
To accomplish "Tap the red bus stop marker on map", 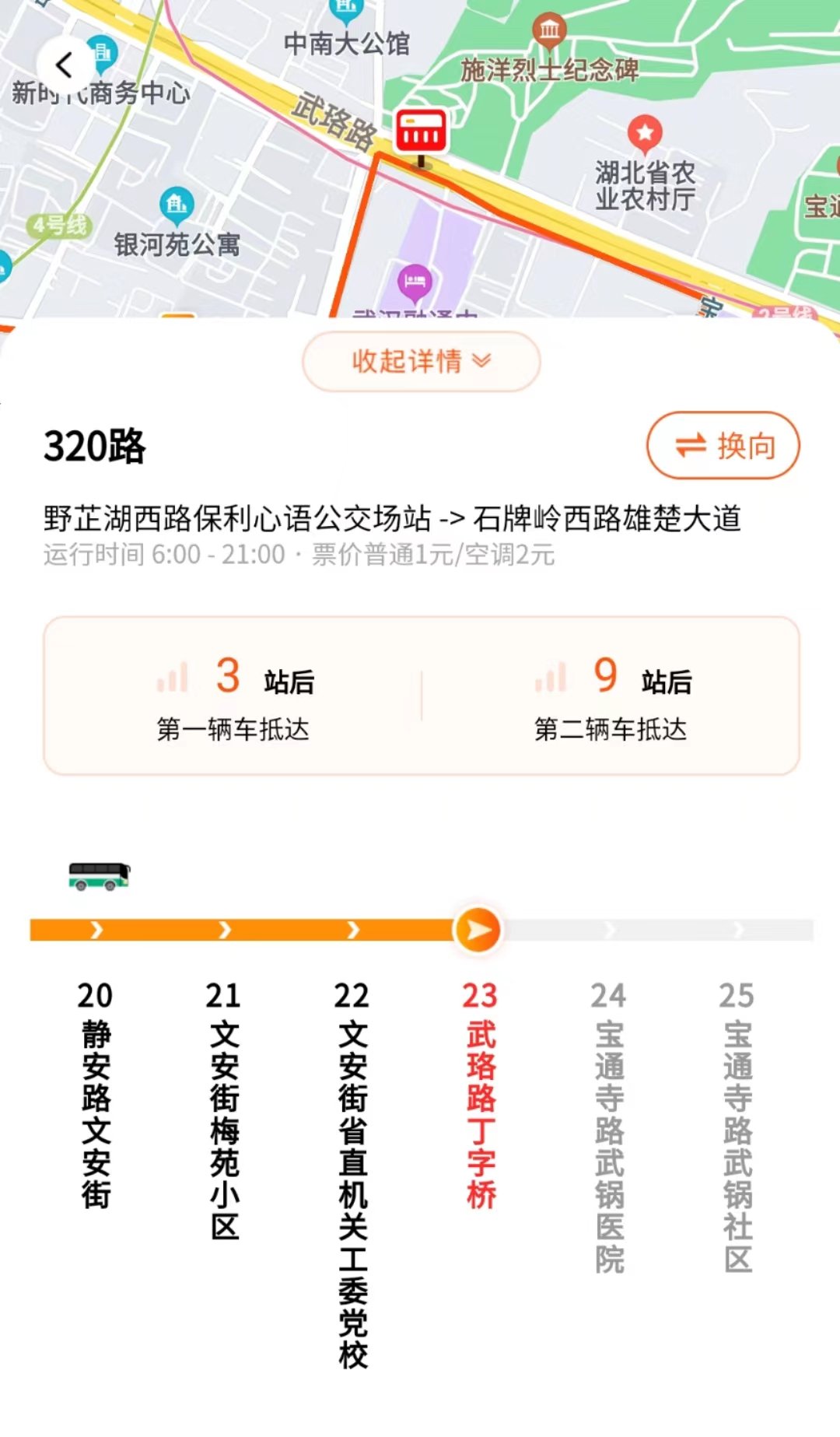I will [x=421, y=132].
